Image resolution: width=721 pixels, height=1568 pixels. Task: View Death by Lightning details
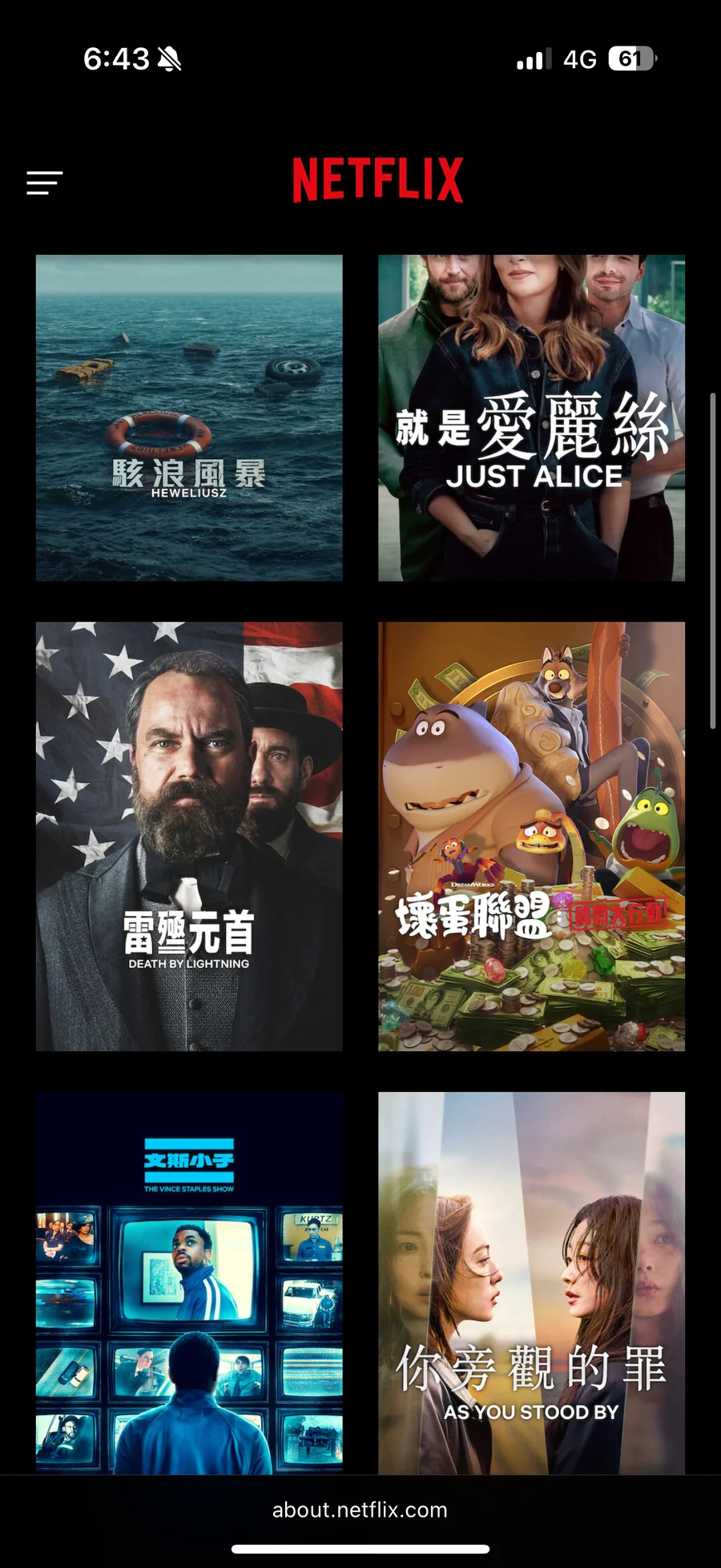pos(189,836)
